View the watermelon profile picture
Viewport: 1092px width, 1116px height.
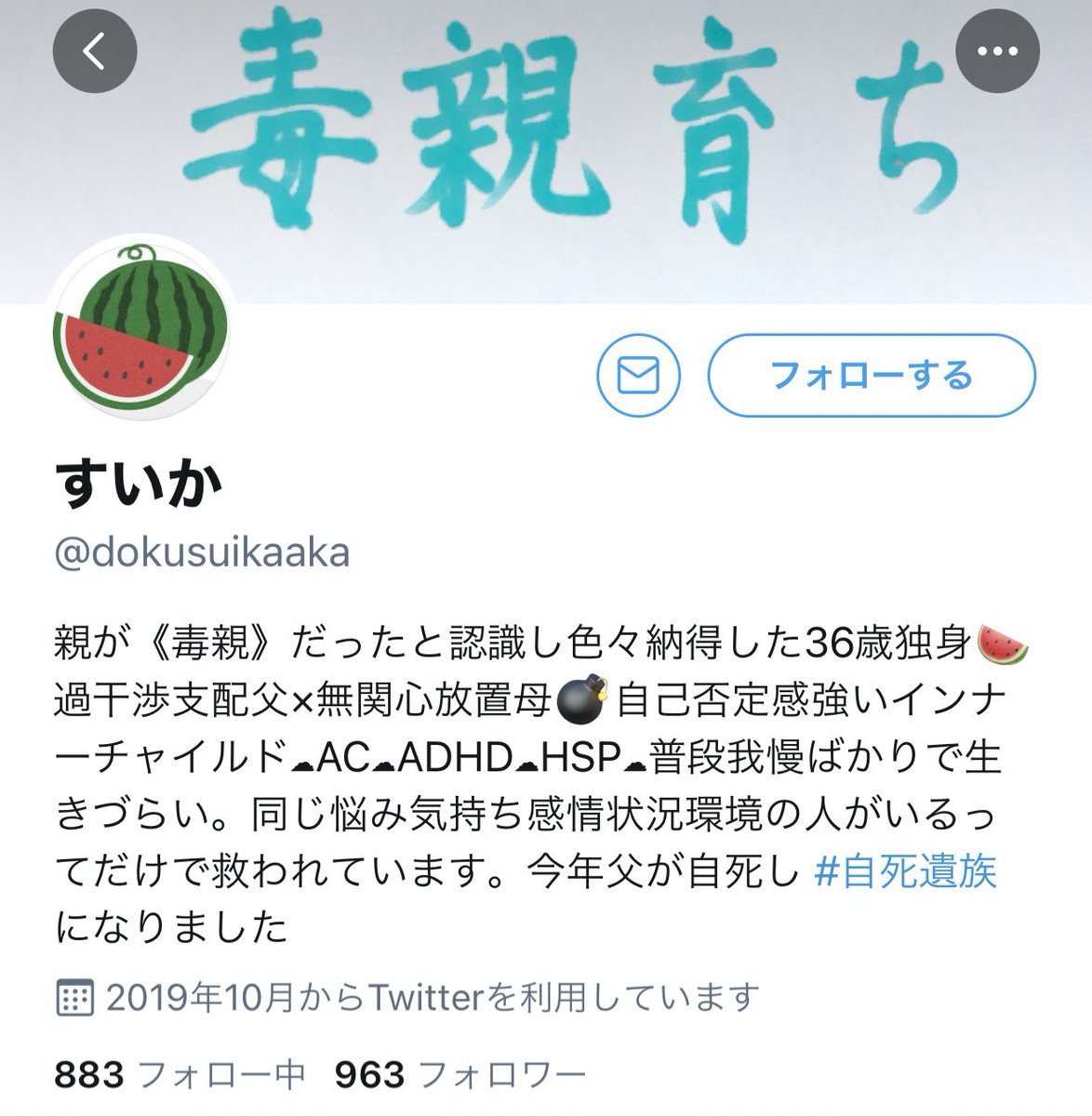pos(140,324)
